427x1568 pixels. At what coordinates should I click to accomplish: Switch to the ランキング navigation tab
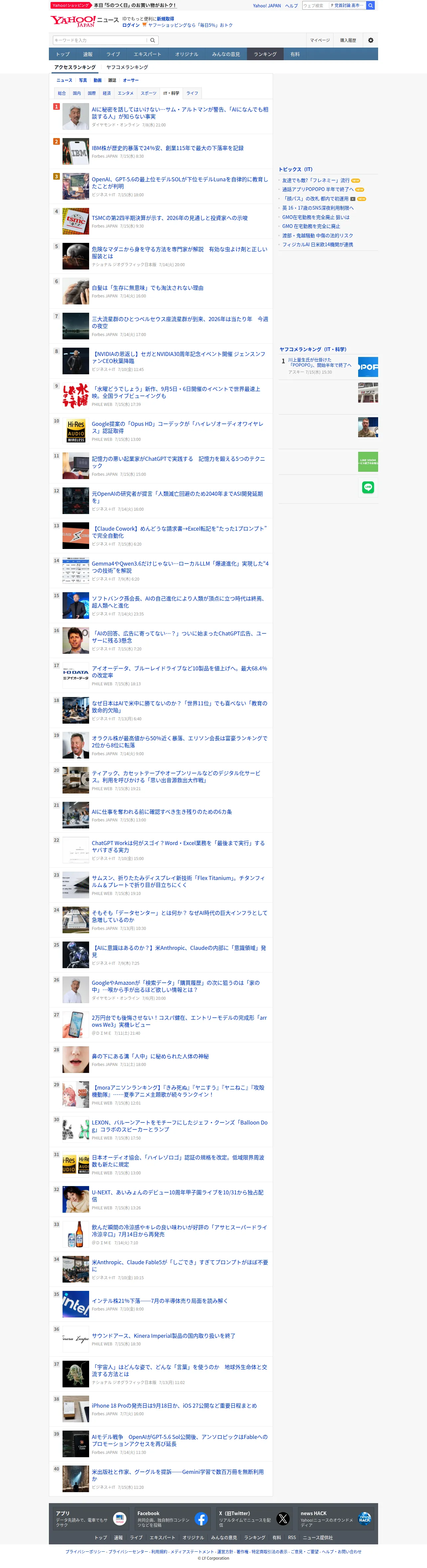click(265, 54)
